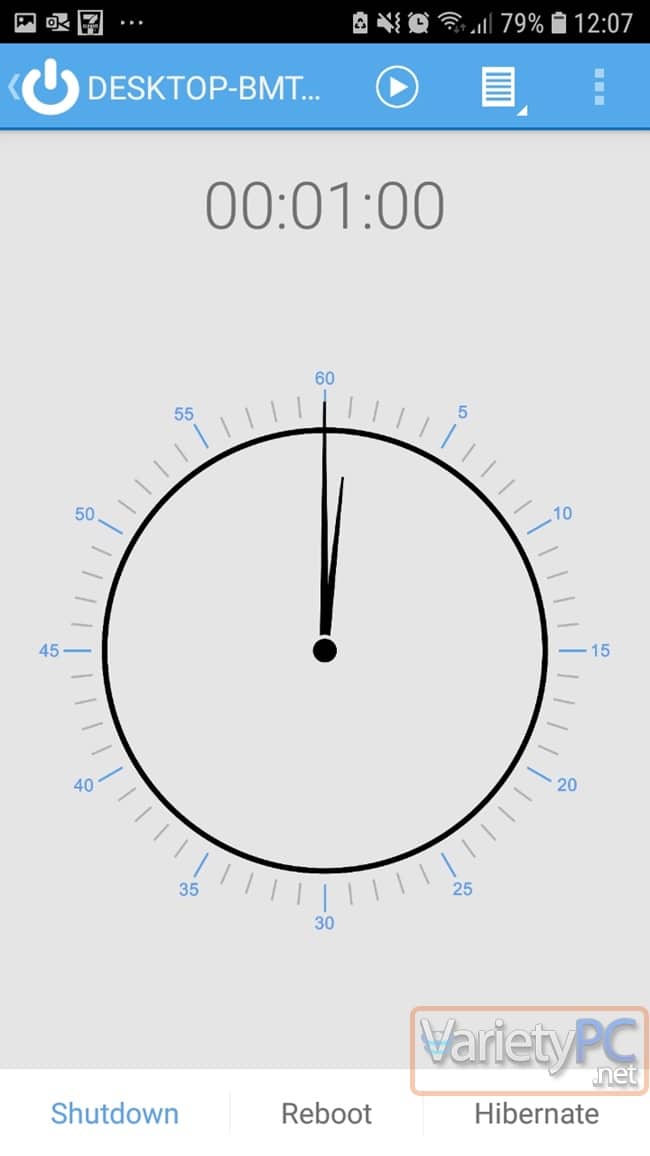Tap the 00:01:00 timer display

pos(324,206)
